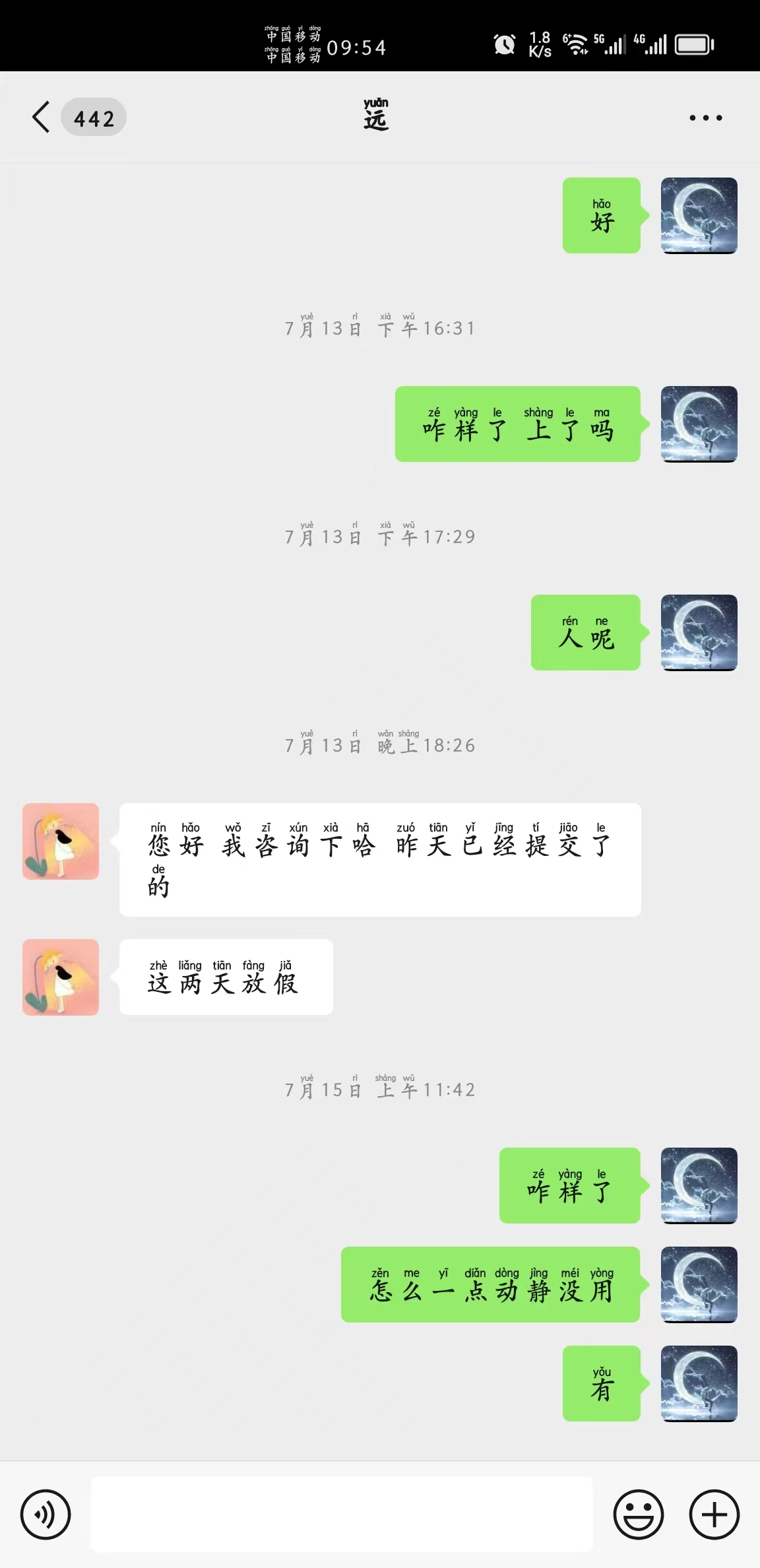Open the contact's moon avatar

699,216
